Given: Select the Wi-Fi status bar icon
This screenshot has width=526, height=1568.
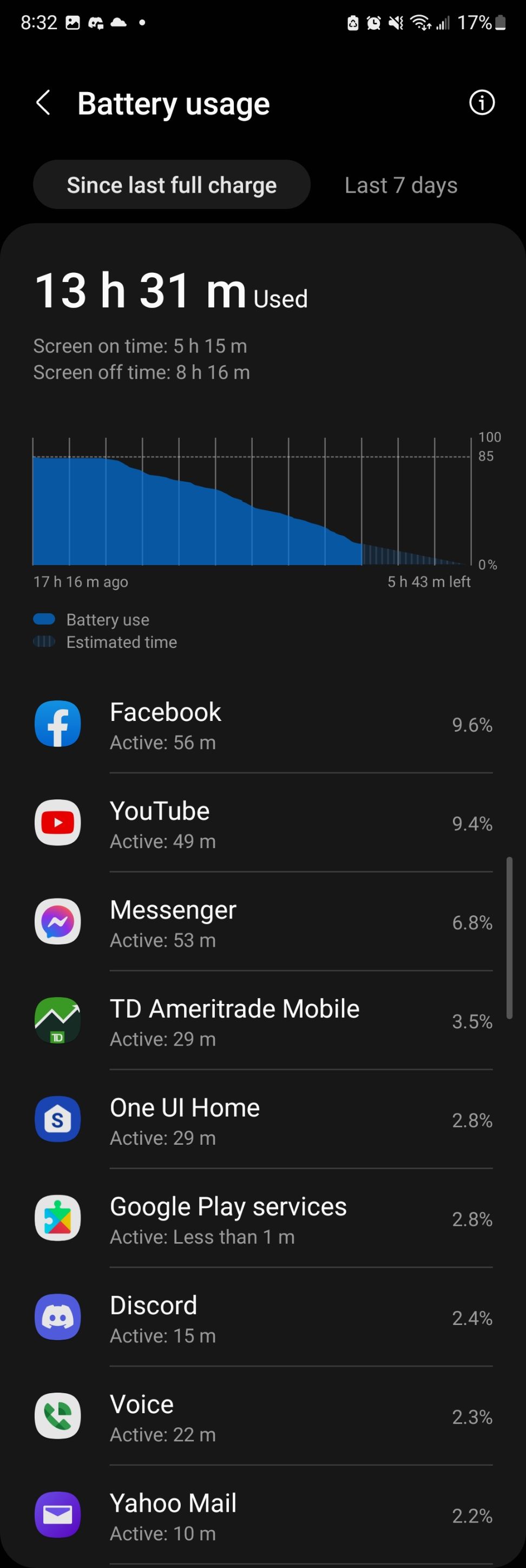Looking at the screenshot, I should [420, 23].
